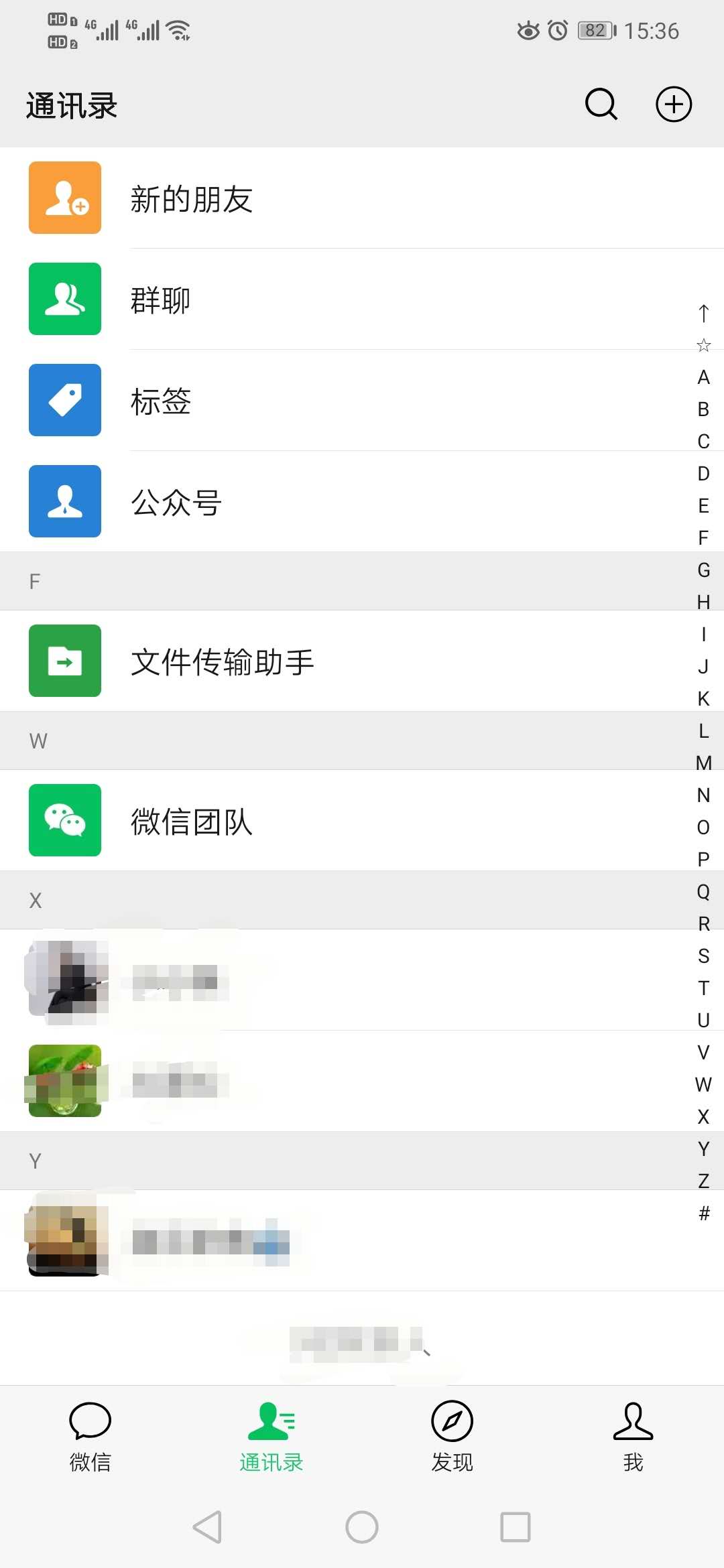Open the 公众号 official accounts icon
The width and height of the screenshot is (724, 1568).
(64, 501)
